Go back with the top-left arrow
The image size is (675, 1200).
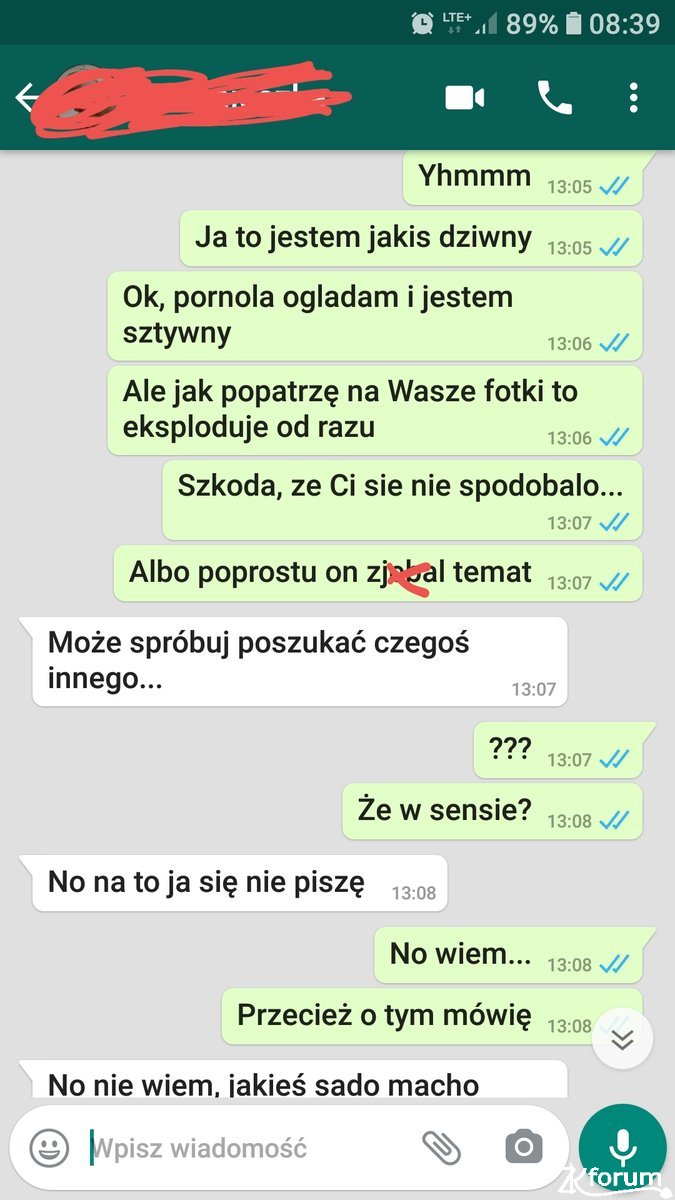click(27, 97)
